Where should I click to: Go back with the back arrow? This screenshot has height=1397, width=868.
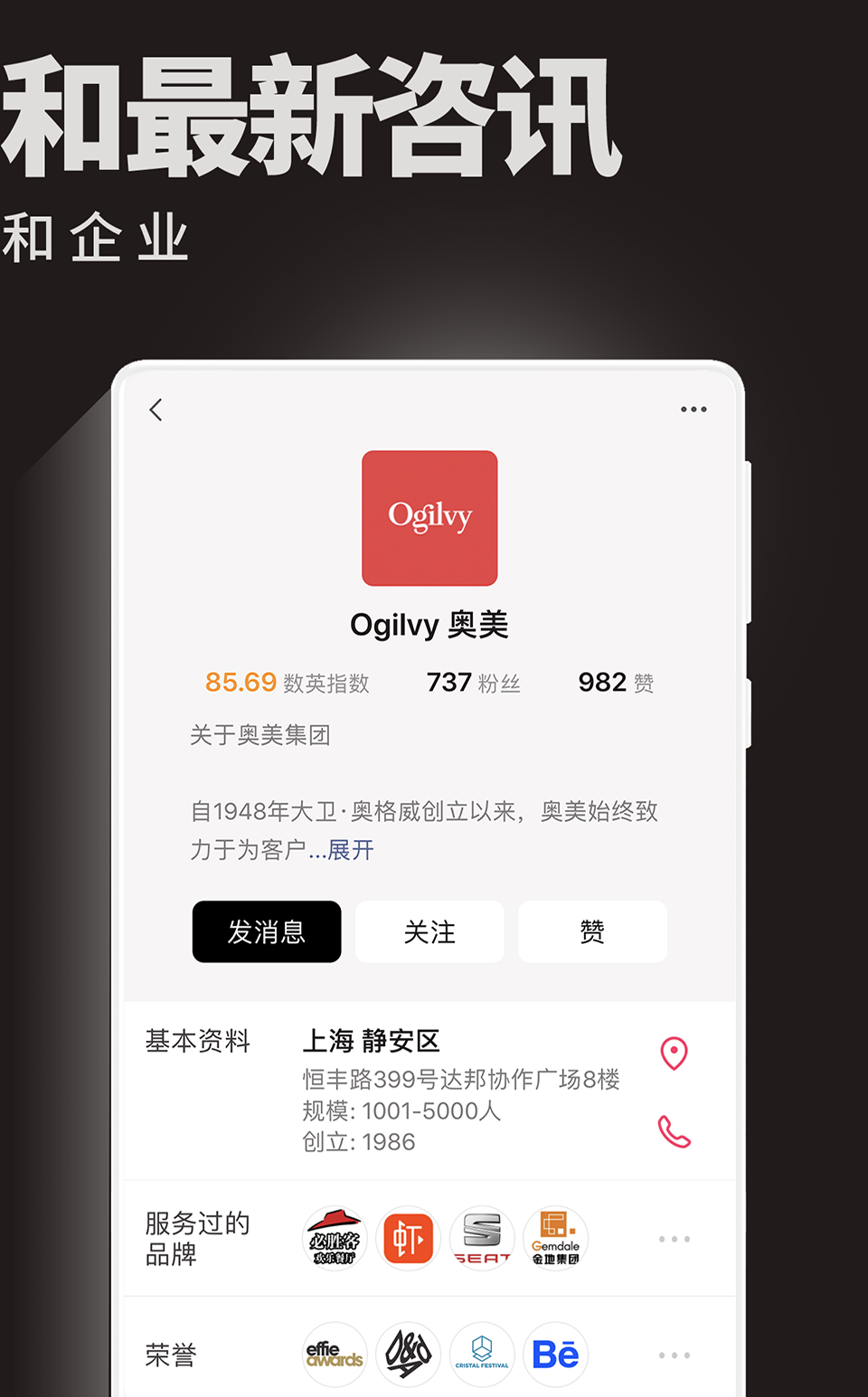tap(155, 410)
